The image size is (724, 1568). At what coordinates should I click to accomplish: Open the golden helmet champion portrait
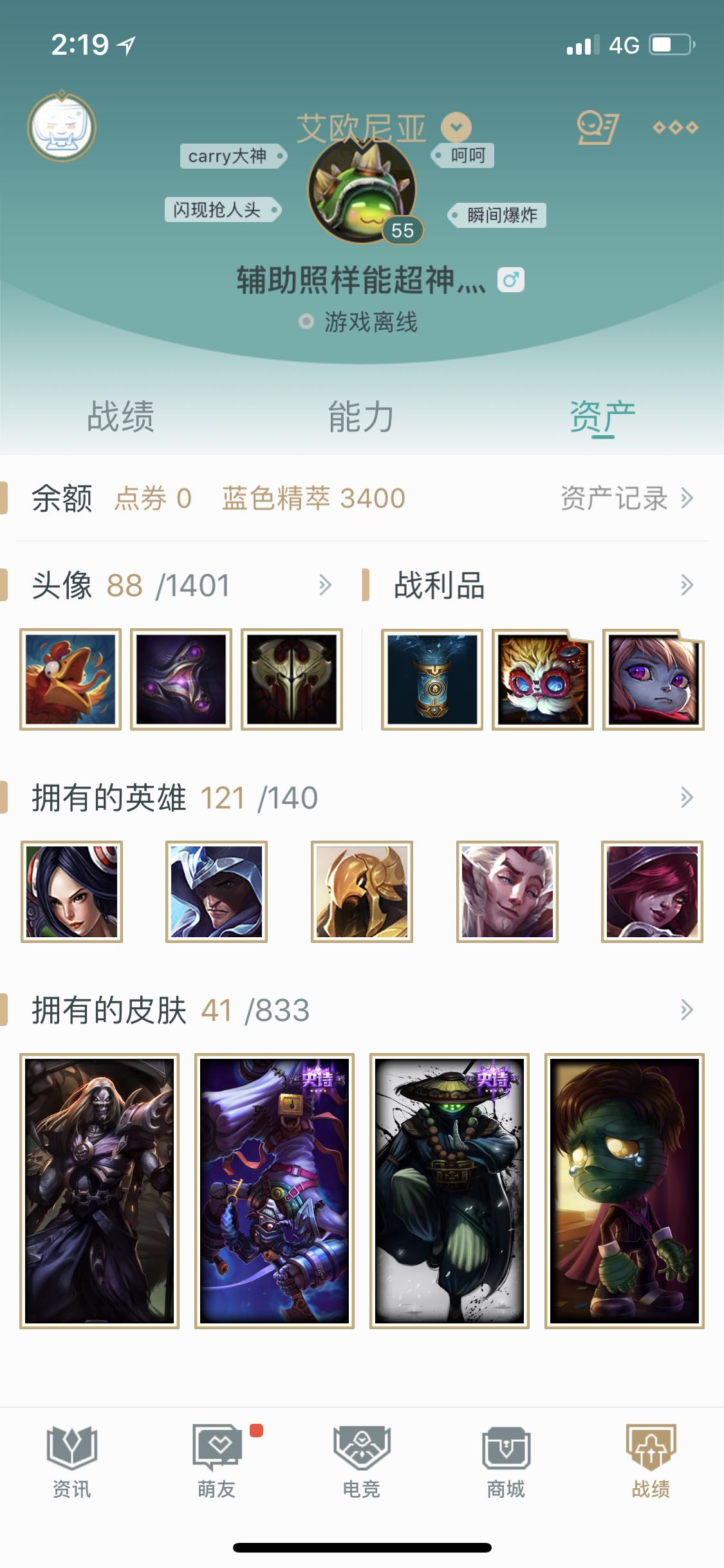[362, 891]
